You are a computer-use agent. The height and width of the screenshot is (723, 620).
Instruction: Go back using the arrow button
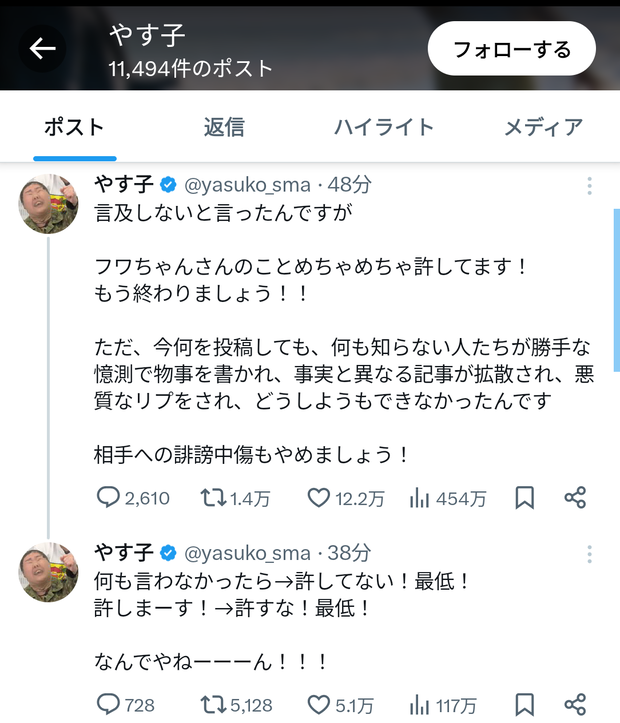[42, 49]
